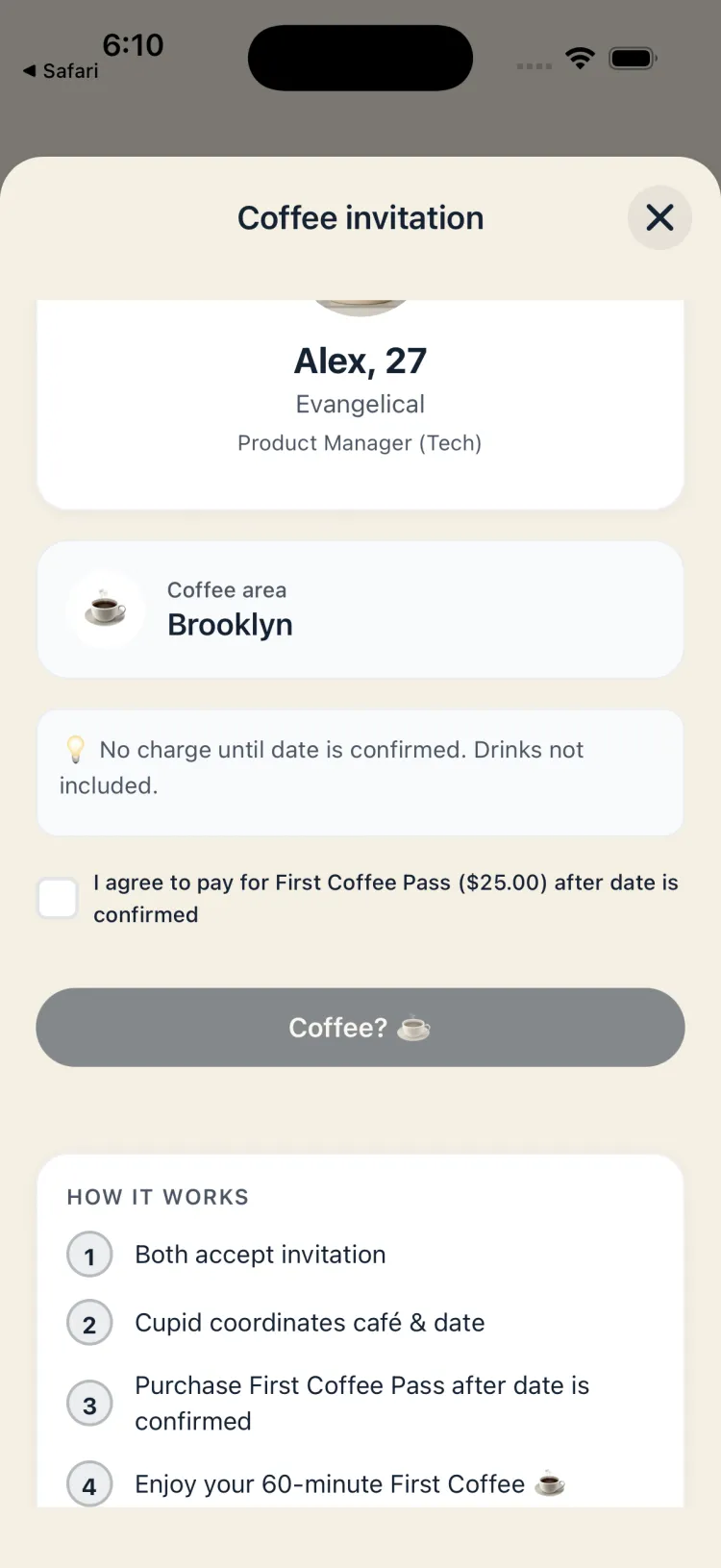Select step 3 circle in How It Works
Viewport: 721px width, 1568px height.
(x=88, y=1403)
